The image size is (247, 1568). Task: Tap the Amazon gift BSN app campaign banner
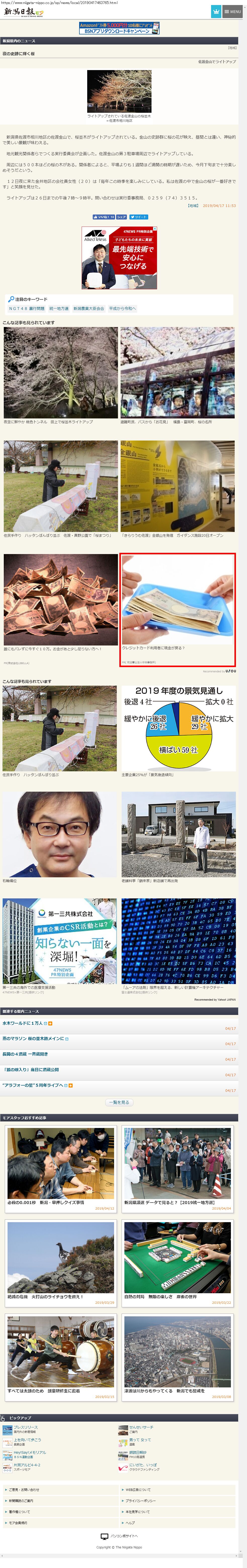click(119, 28)
